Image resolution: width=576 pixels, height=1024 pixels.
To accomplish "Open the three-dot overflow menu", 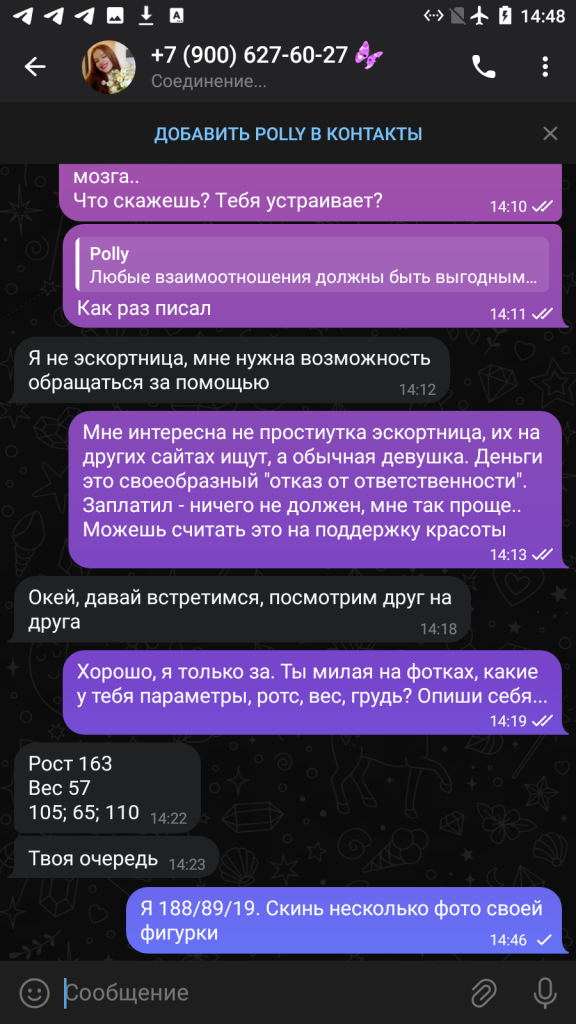I will [545, 67].
